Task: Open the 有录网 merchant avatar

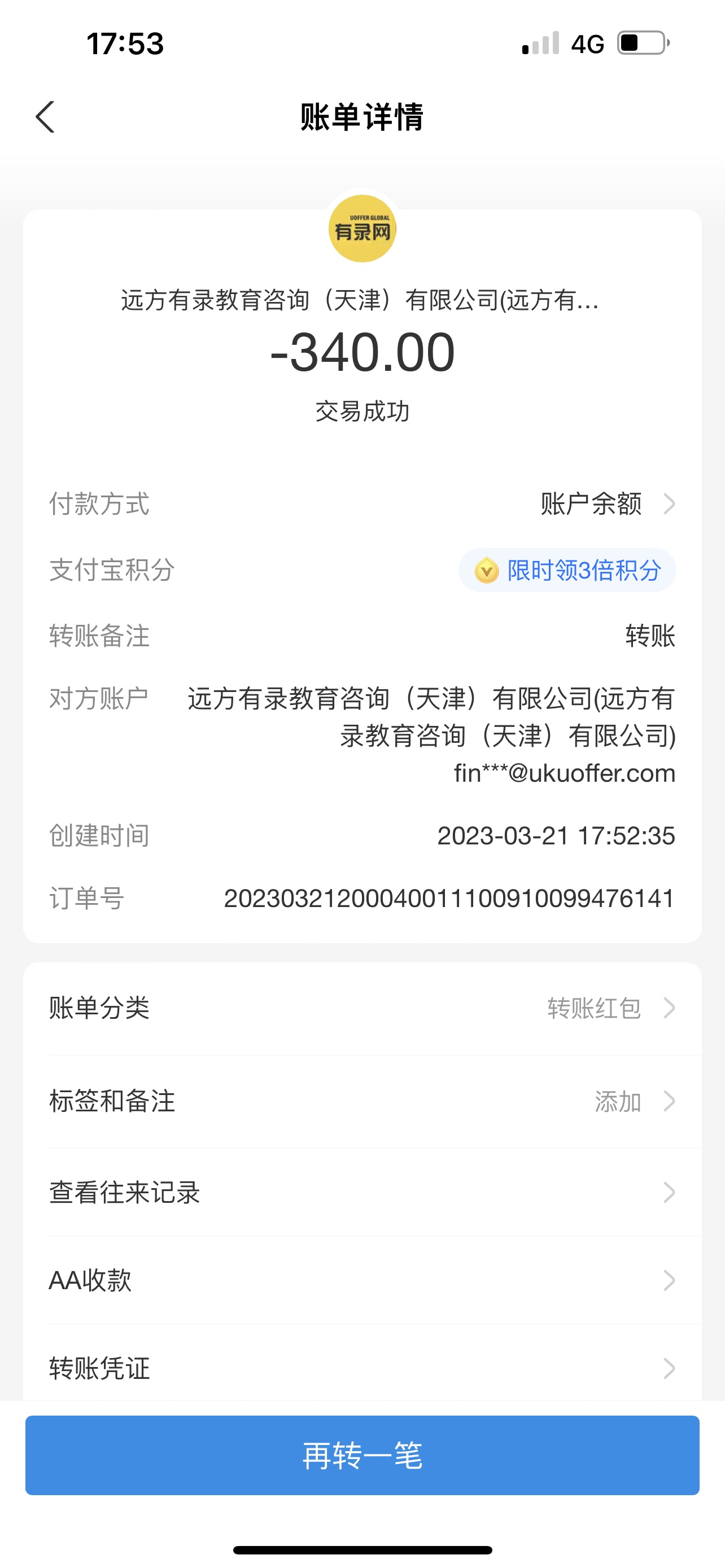Action: click(x=362, y=229)
